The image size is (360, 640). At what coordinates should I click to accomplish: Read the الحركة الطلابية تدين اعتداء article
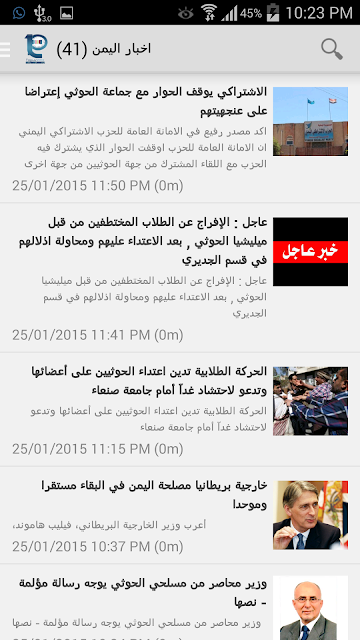180,410
